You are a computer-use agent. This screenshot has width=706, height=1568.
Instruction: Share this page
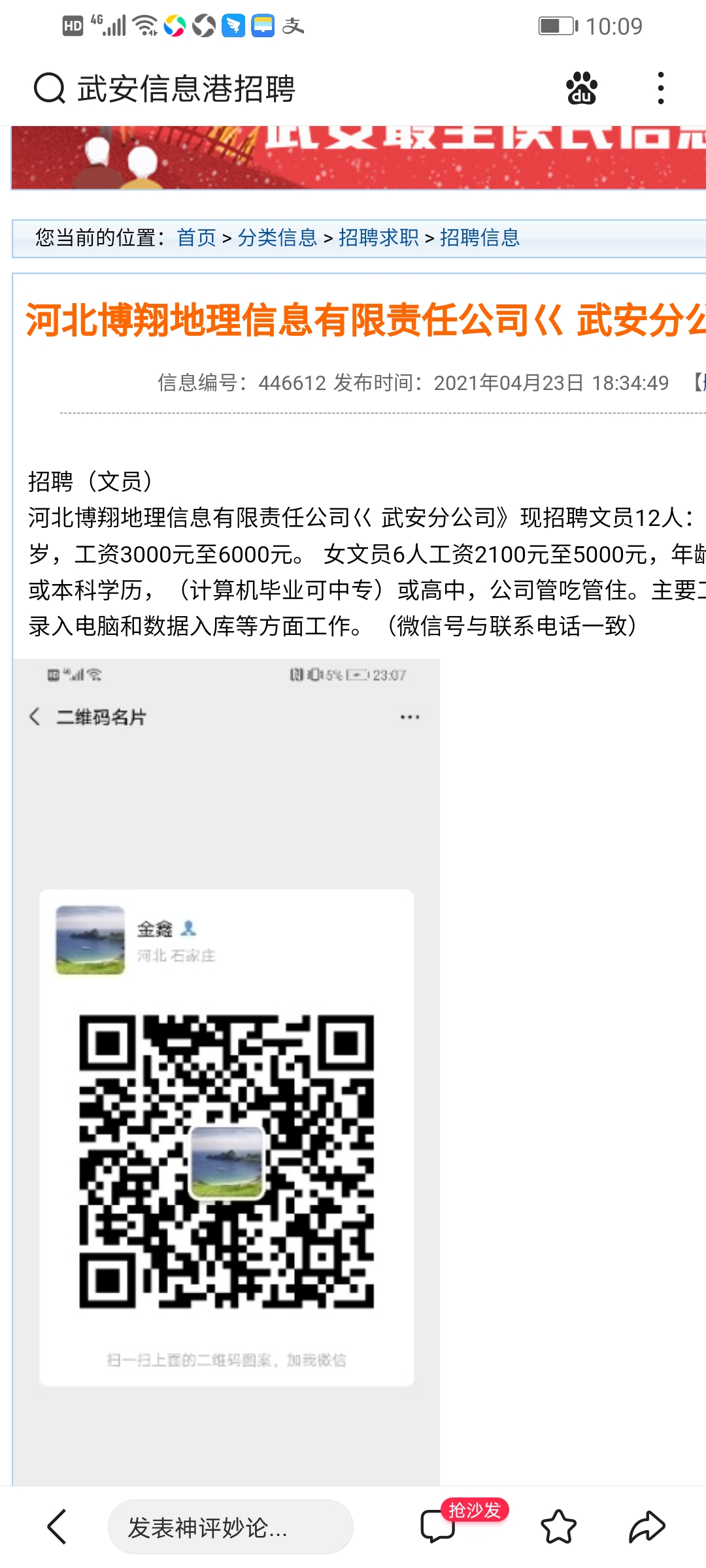pyautogui.click(x=647, y=1527)
